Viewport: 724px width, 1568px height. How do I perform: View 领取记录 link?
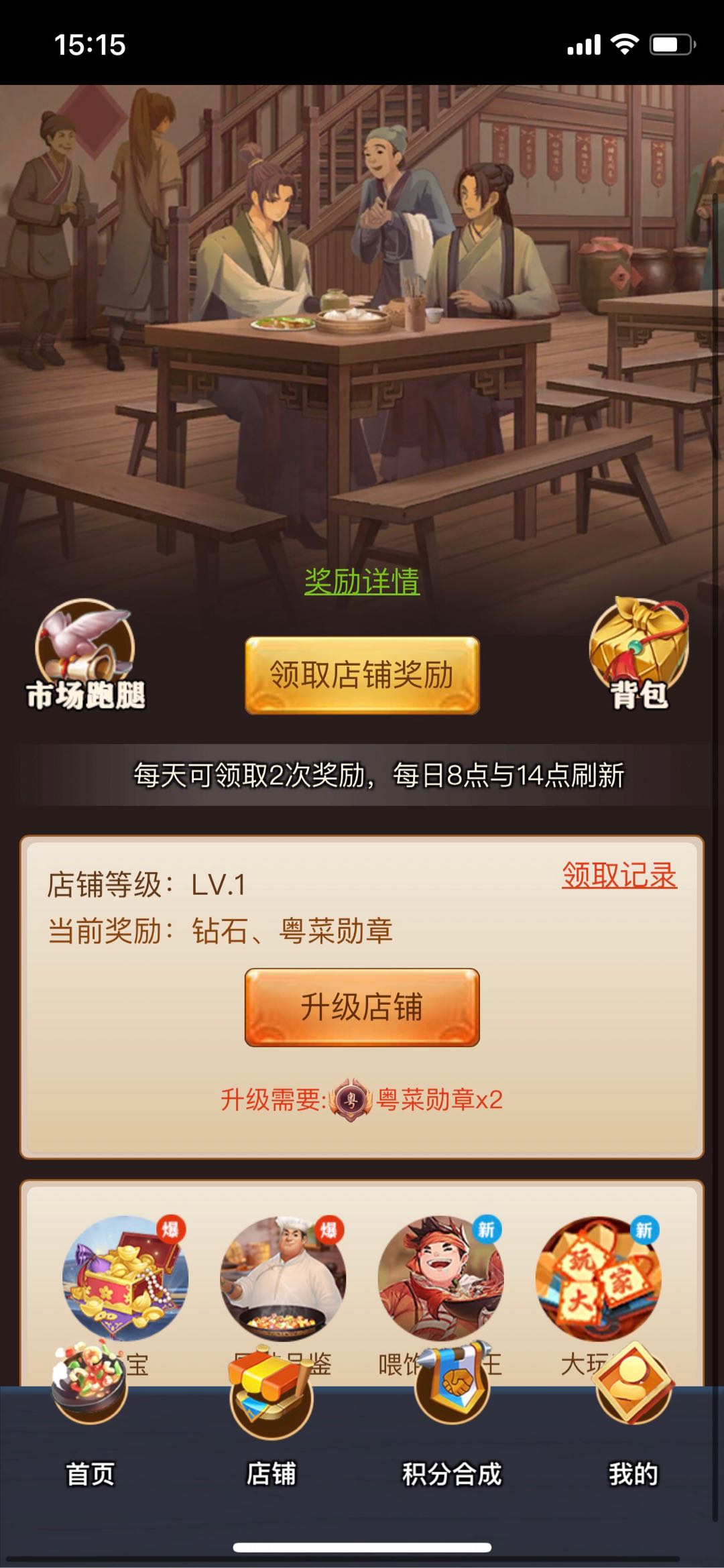619,875
